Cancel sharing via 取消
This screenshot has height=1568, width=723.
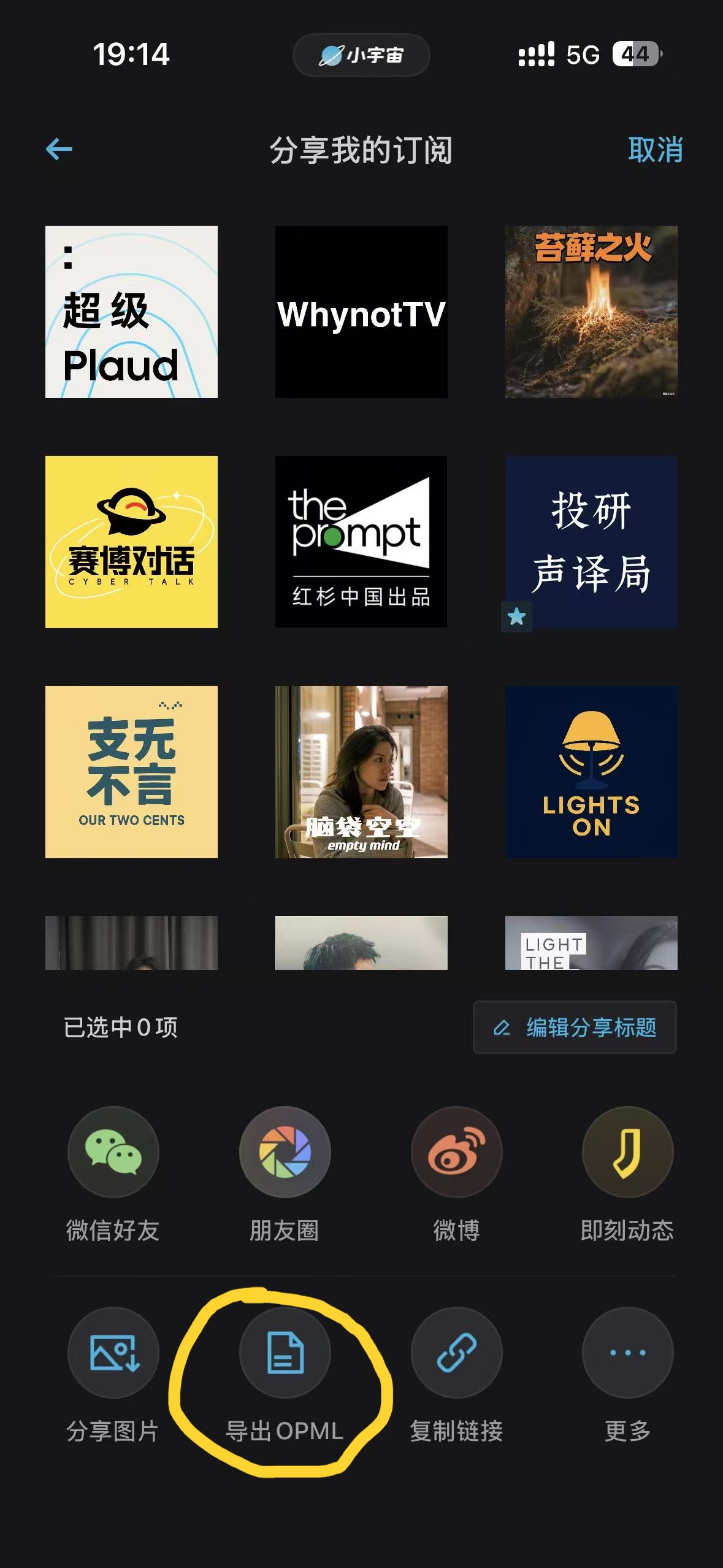tap(654, 149)
